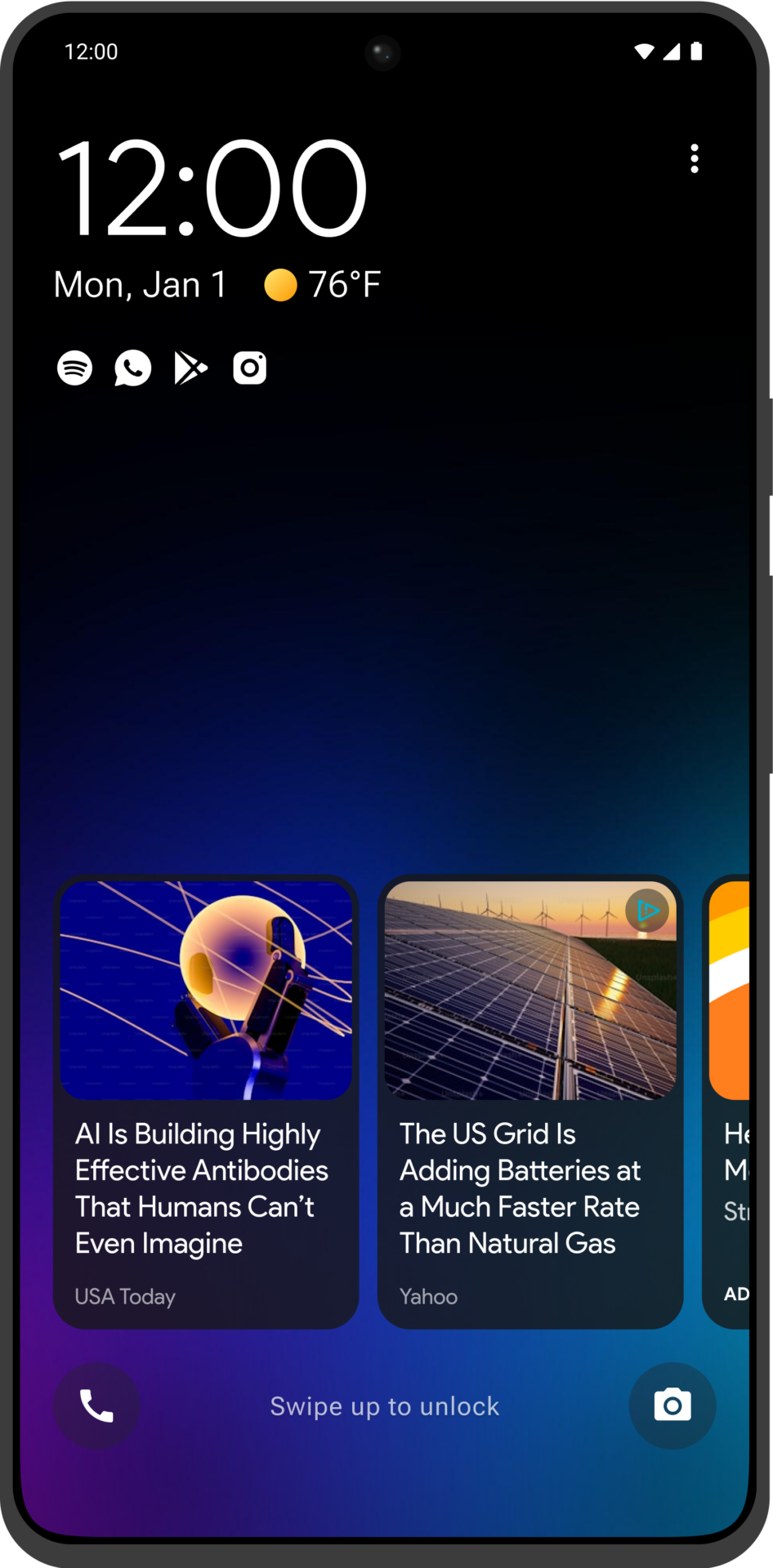Launch the camera shortcut
This screenshot has width=773, height=1568.
pyautogui.click(x=672, y=1405)
